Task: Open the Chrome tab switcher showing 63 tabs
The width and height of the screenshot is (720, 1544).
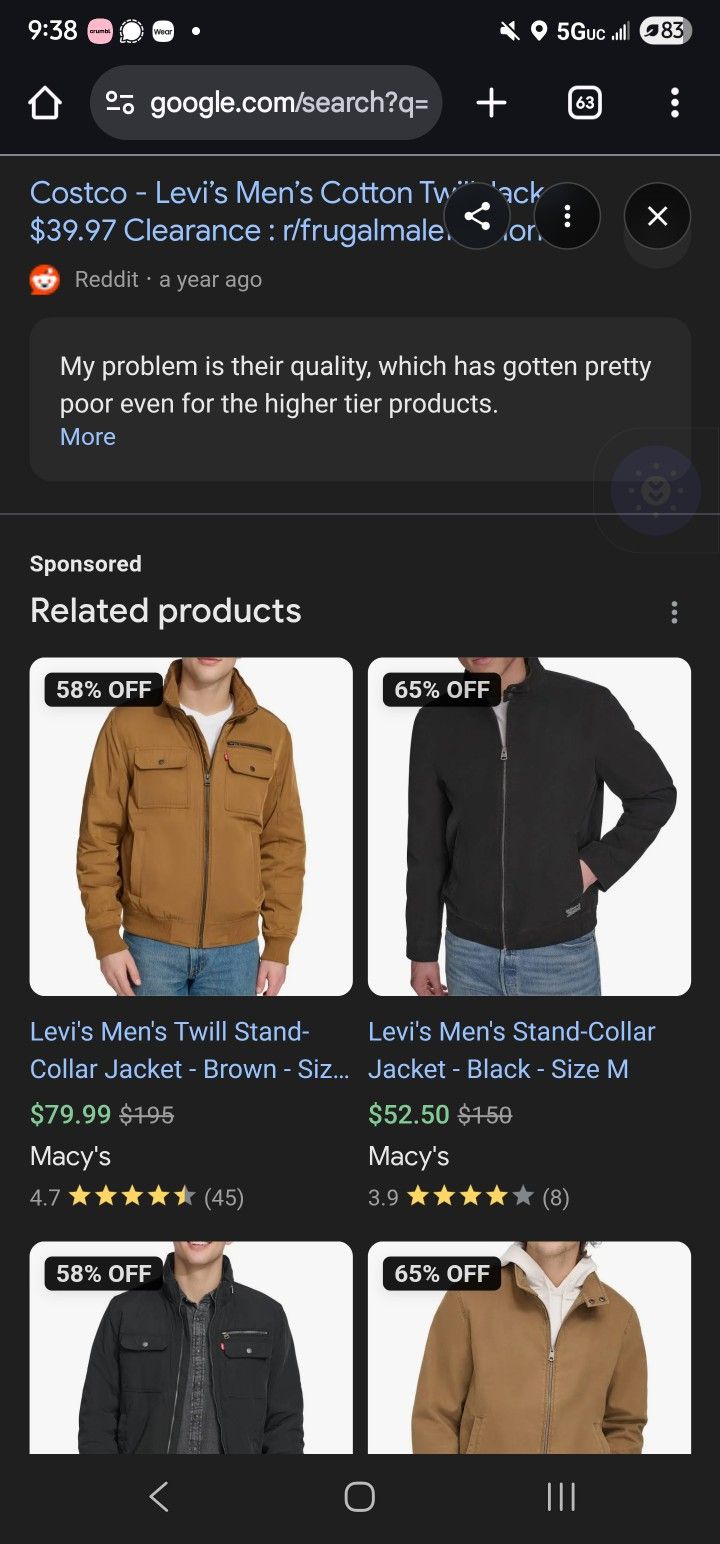Action: click(584, 102)
